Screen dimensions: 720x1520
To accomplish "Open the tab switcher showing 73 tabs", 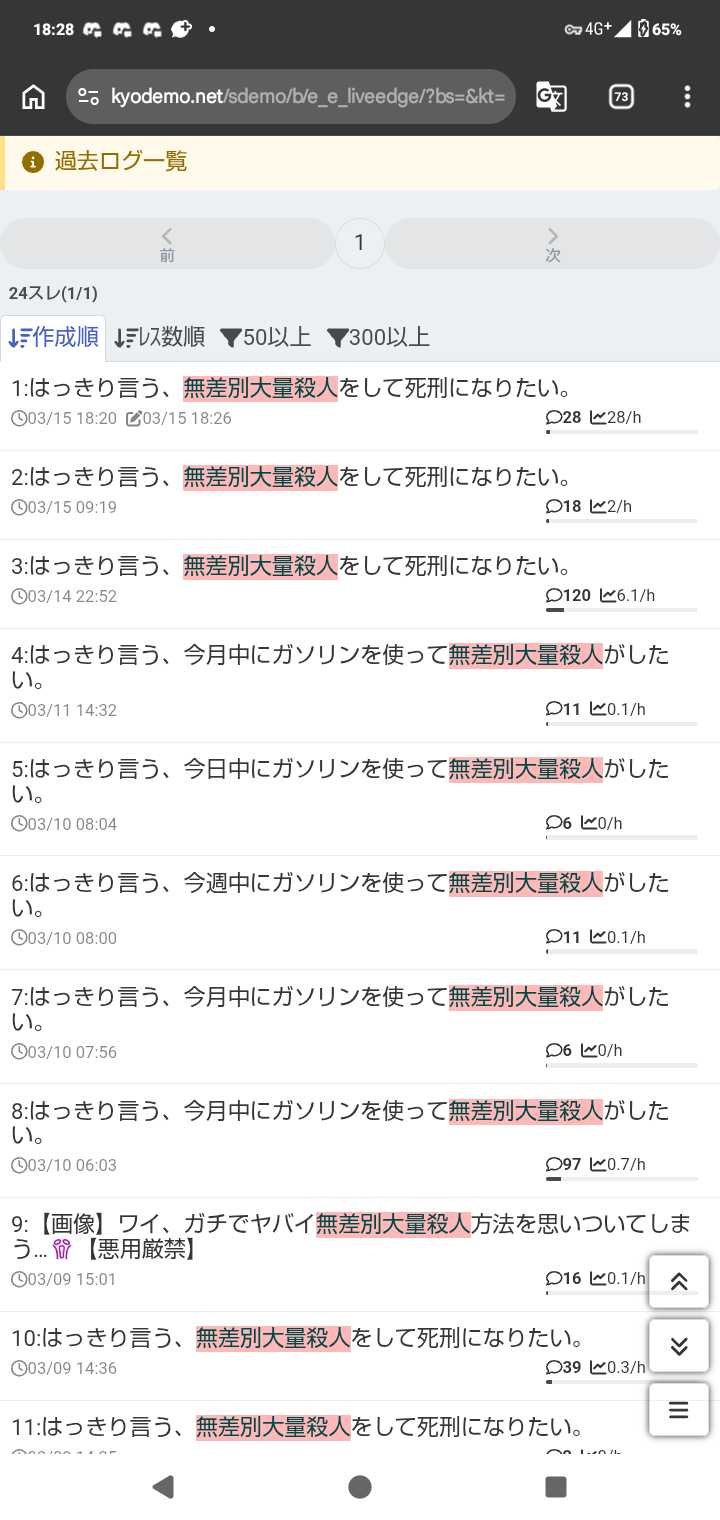I will 621,97.
